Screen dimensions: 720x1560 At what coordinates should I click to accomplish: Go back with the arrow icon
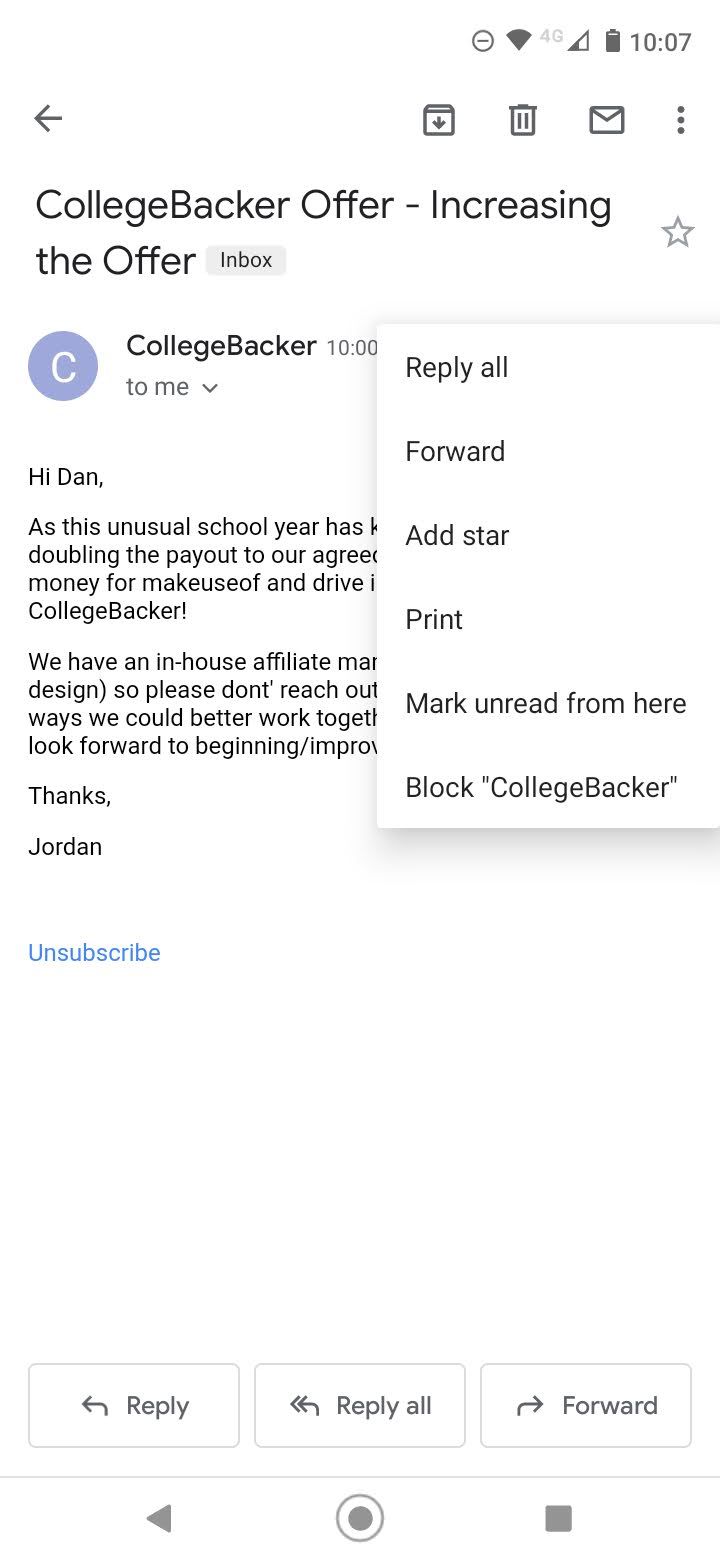(47, 118)
